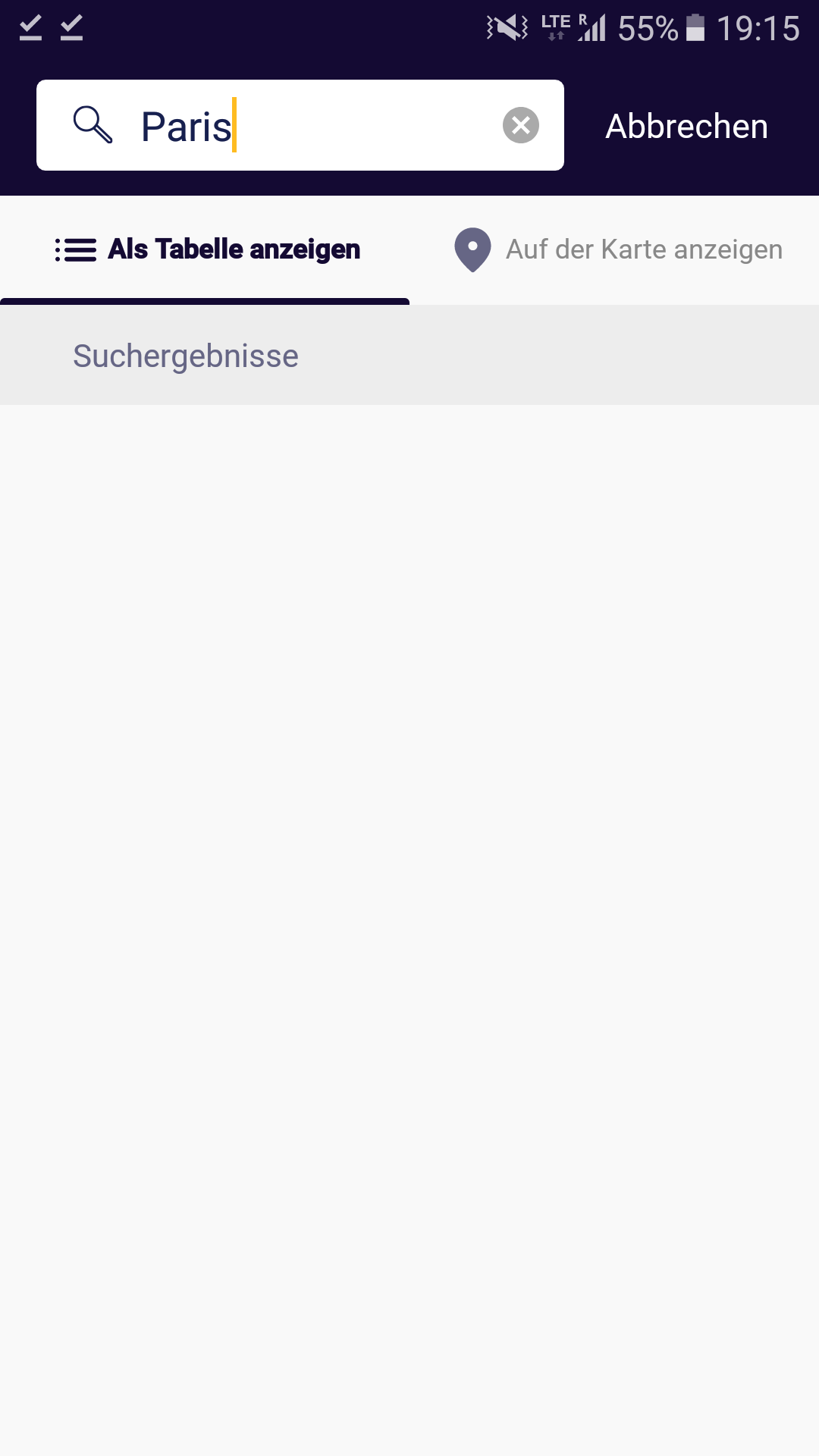Tap the magnifying glass search icon
The width and height of the screenshot is (819, 1456).
pos(93,124)
